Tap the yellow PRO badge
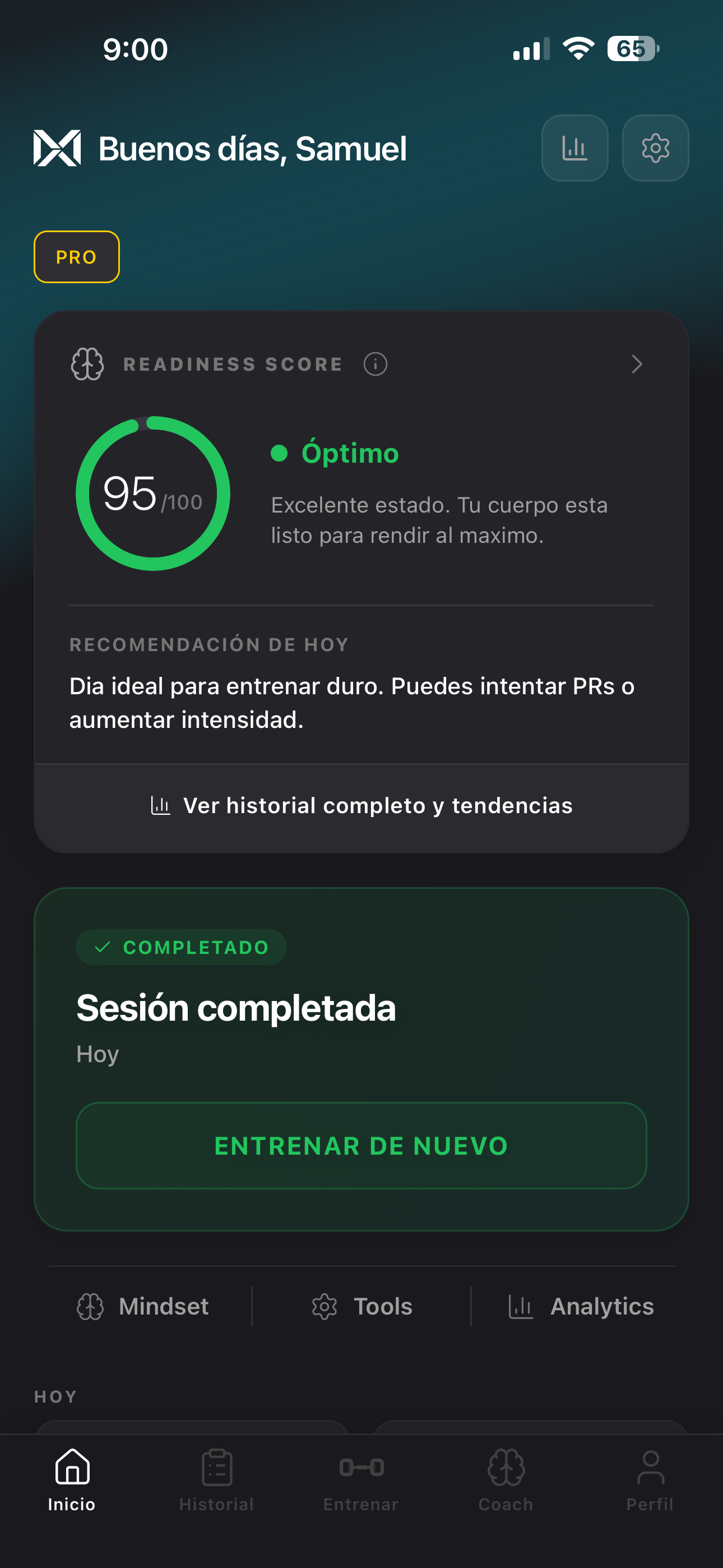 (76, 257)
